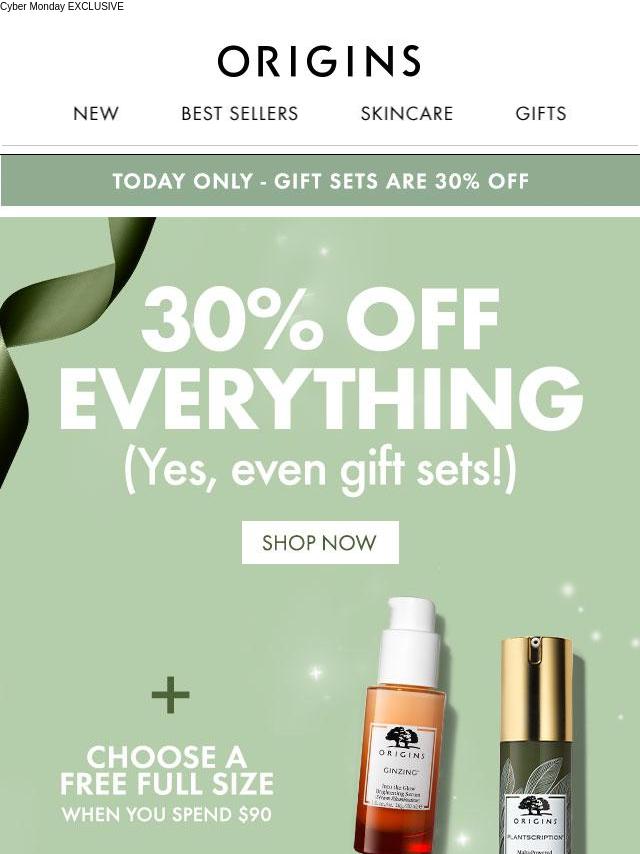This screenshot has width=640, height=854.
Task: Open the SKINCARE category
Action: (406, 114)
